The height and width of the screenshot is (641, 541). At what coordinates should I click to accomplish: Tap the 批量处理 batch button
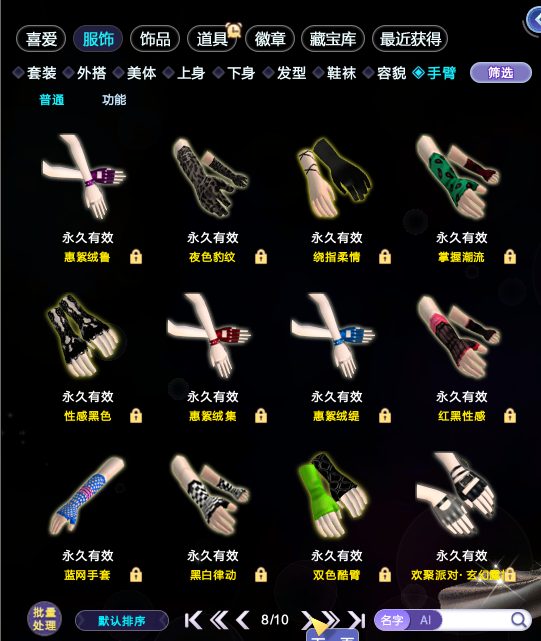(44, 619)
